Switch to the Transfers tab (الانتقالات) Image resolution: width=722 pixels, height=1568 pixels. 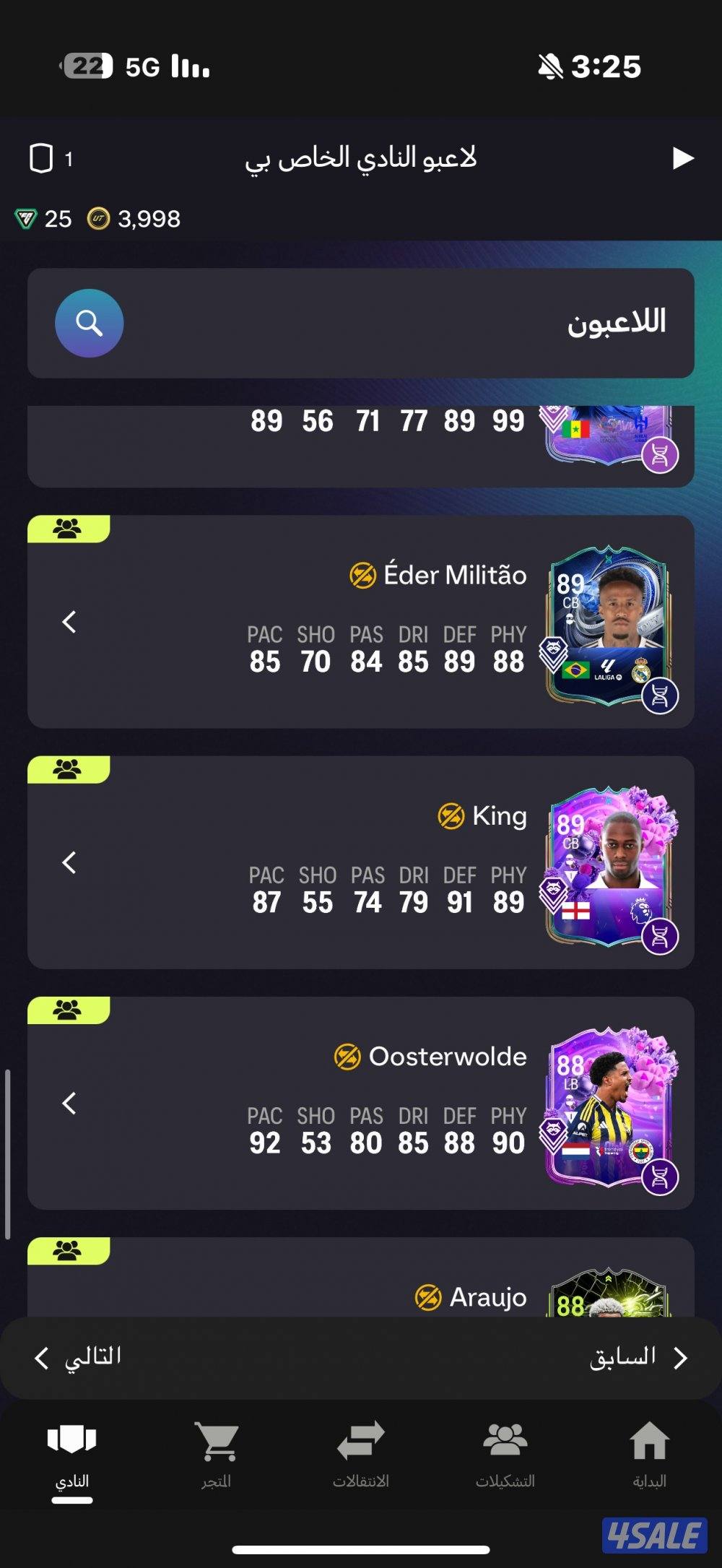point(361,1455)
